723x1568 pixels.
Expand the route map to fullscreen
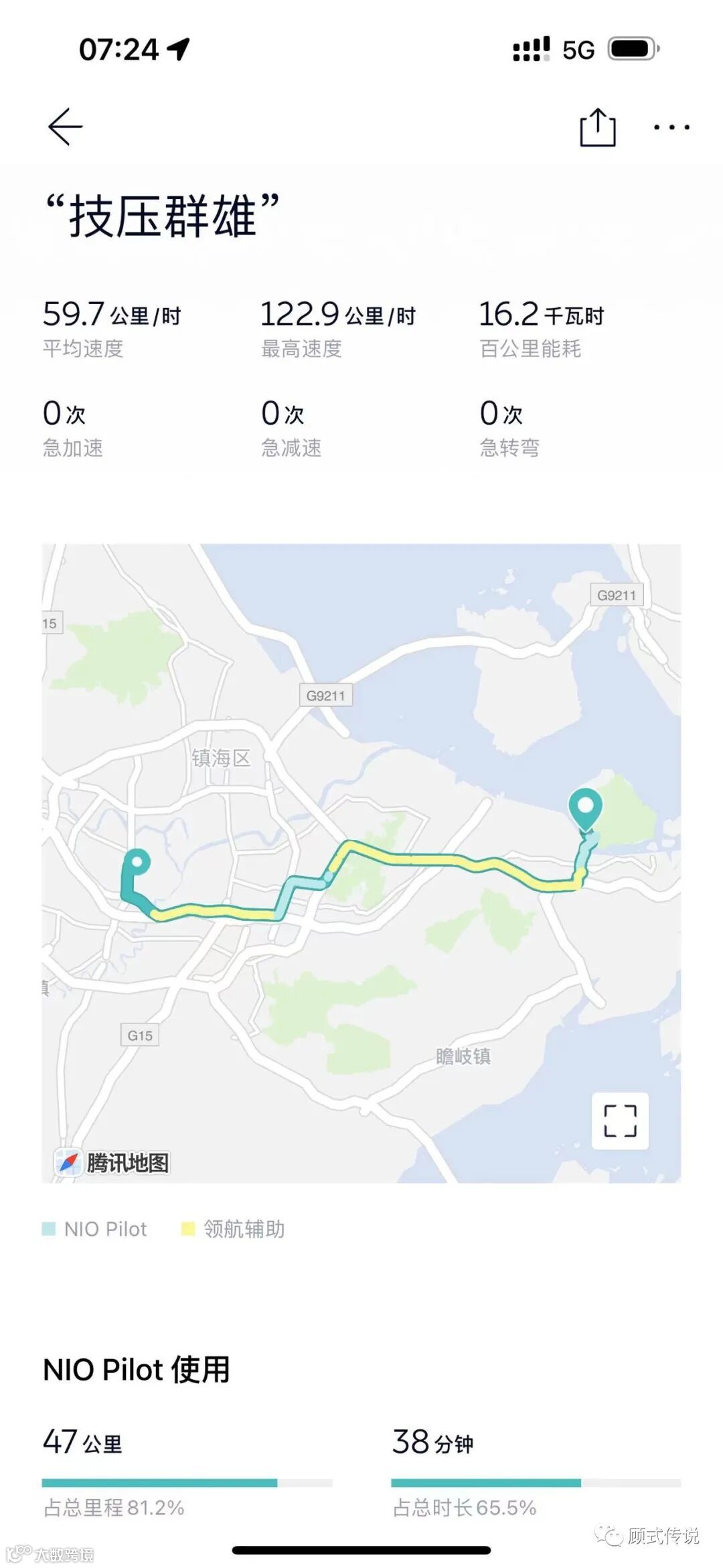click(620, 1121)
